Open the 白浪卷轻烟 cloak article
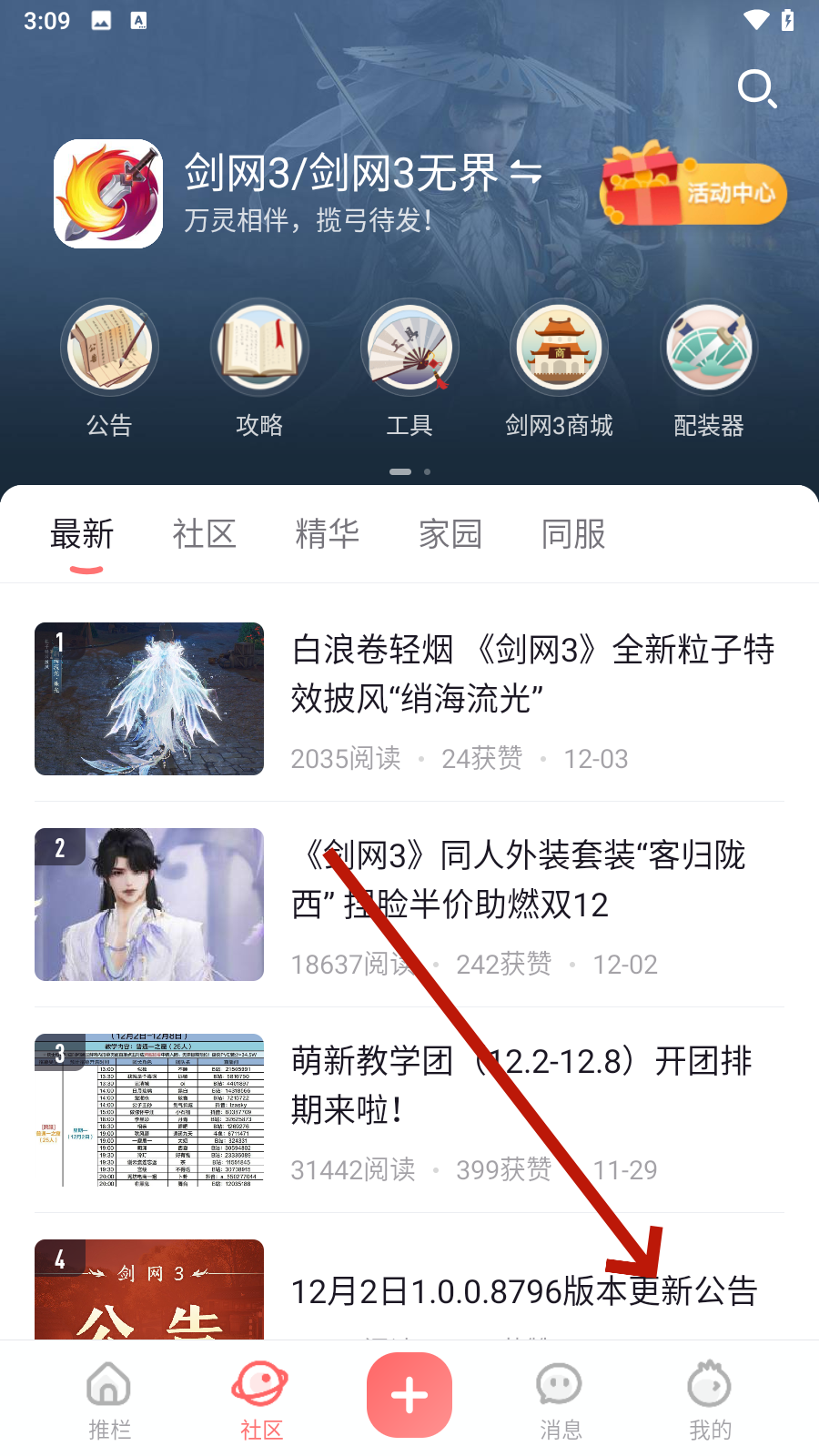Viewport: 819px width, 1456px height. point(532,674)
